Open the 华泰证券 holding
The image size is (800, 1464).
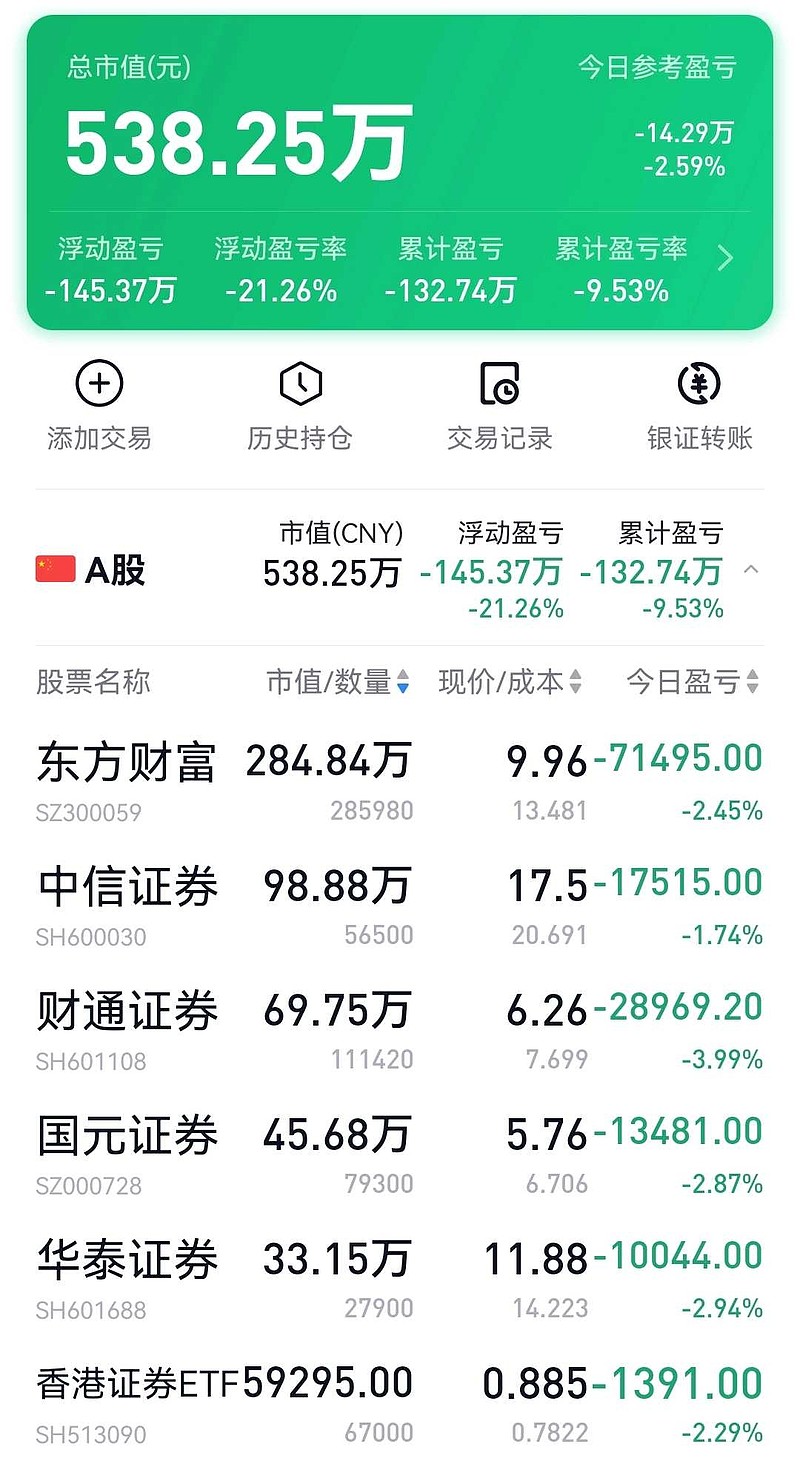coord(400,1281)
